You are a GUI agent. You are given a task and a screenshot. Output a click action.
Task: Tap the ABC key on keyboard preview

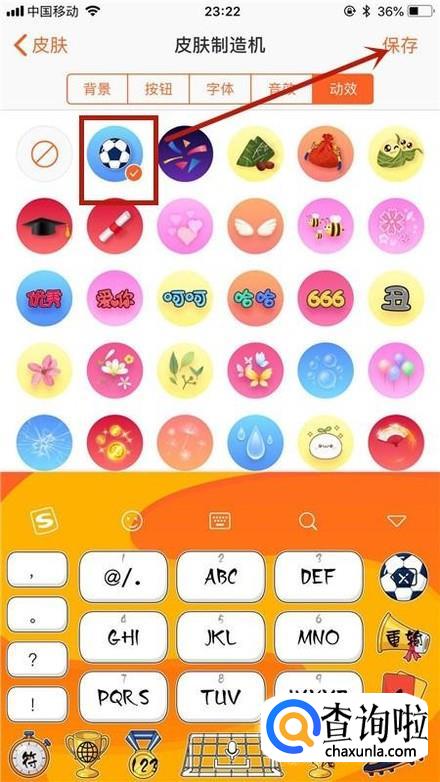pyautogui.click(x=221, y=577)
